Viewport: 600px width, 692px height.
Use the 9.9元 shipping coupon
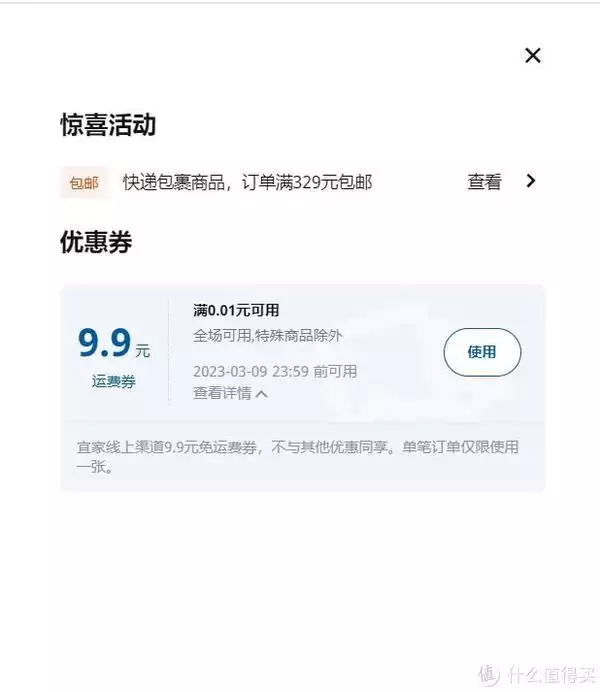point(482,352)
